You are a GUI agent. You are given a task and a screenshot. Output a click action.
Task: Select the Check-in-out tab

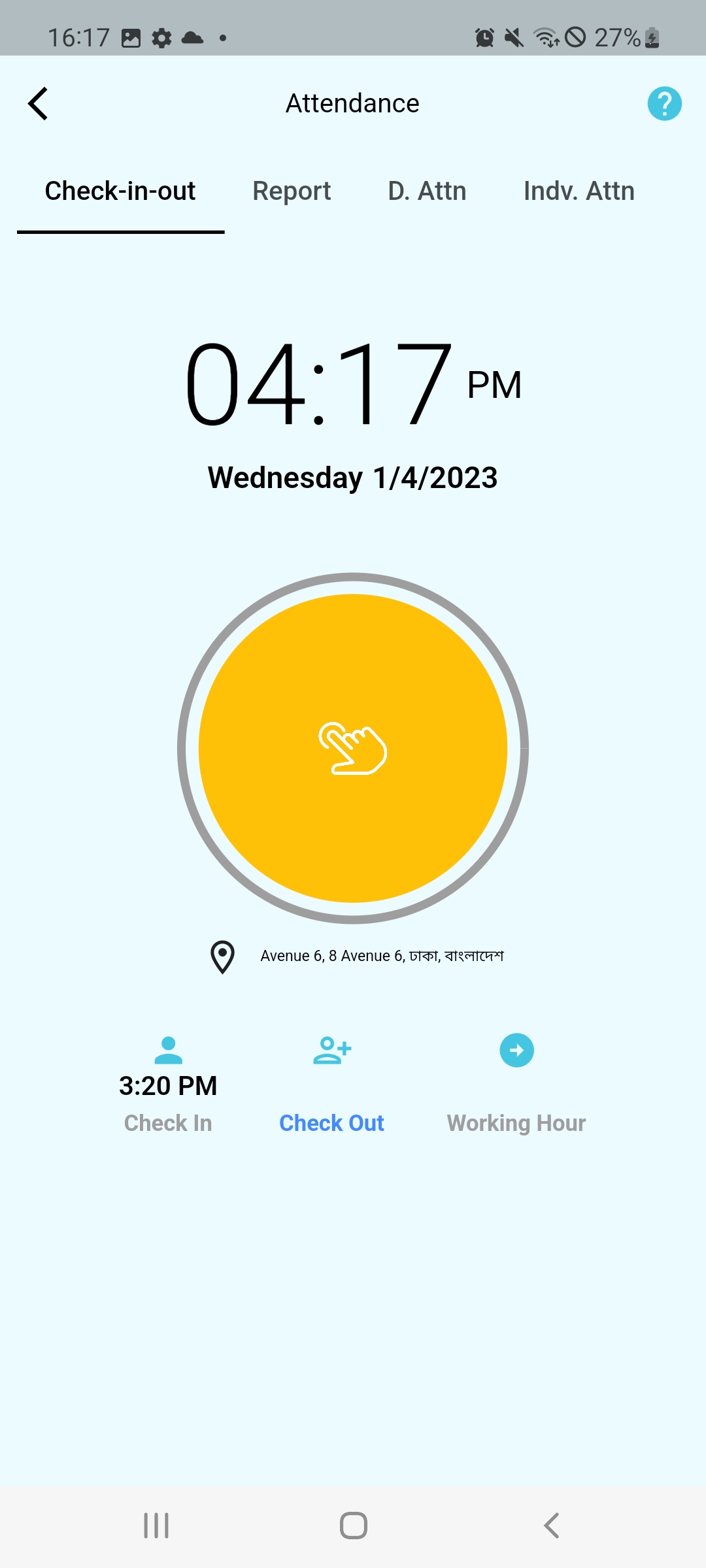(x=120, y=191)
